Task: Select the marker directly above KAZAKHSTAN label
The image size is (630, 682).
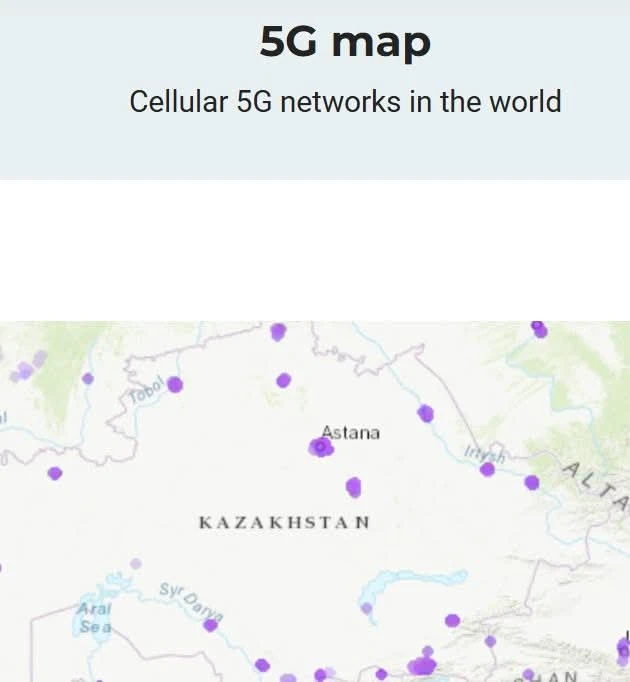Action: tap(353, 487)
